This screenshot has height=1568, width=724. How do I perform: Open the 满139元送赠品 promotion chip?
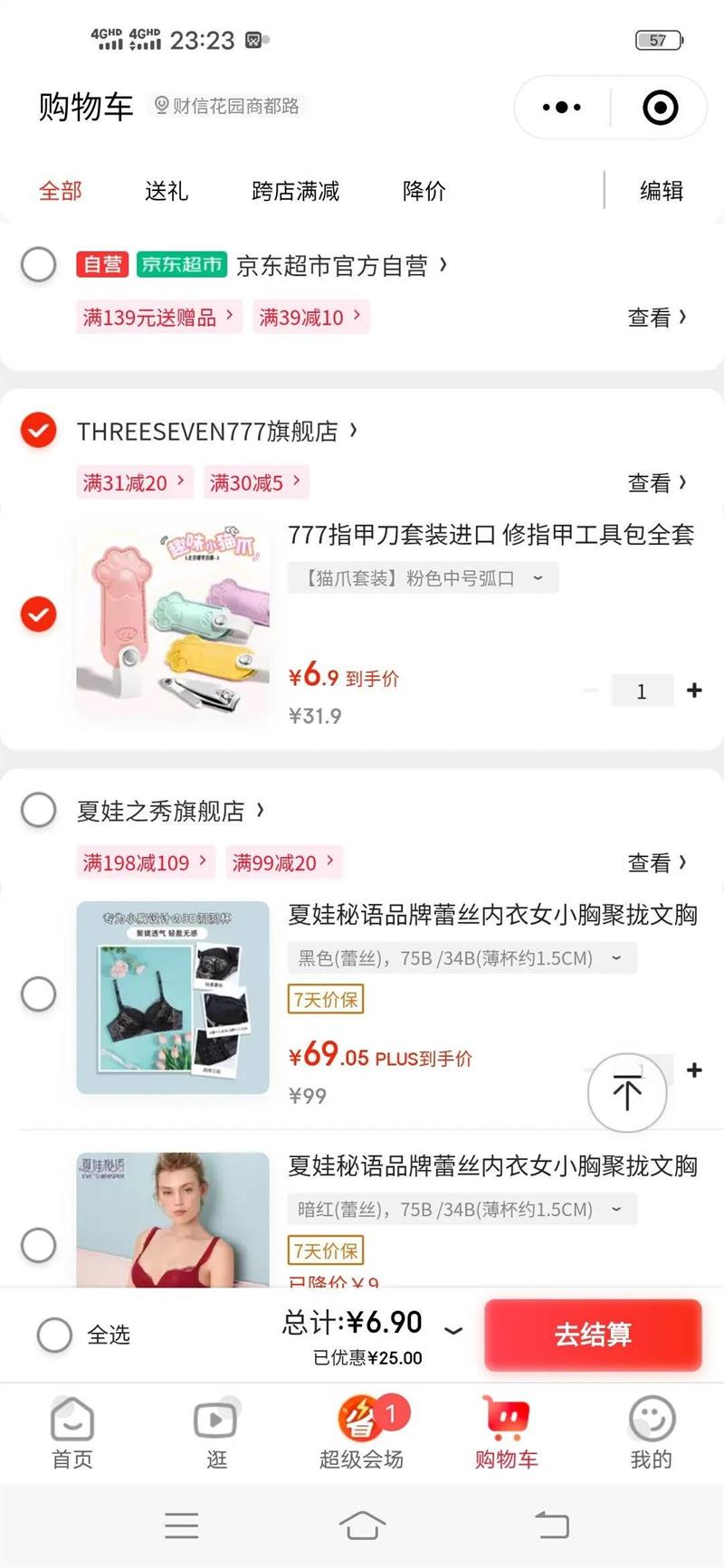(157, 318)
